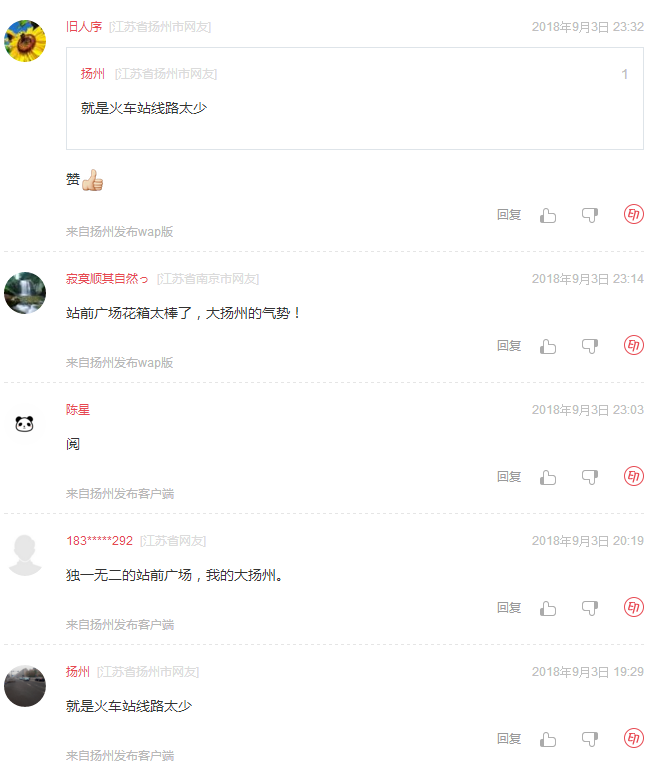The image size is (657, 774).
Task: Like 扬州's comment posted at 19:29
Action: click(x=548, y=739)
